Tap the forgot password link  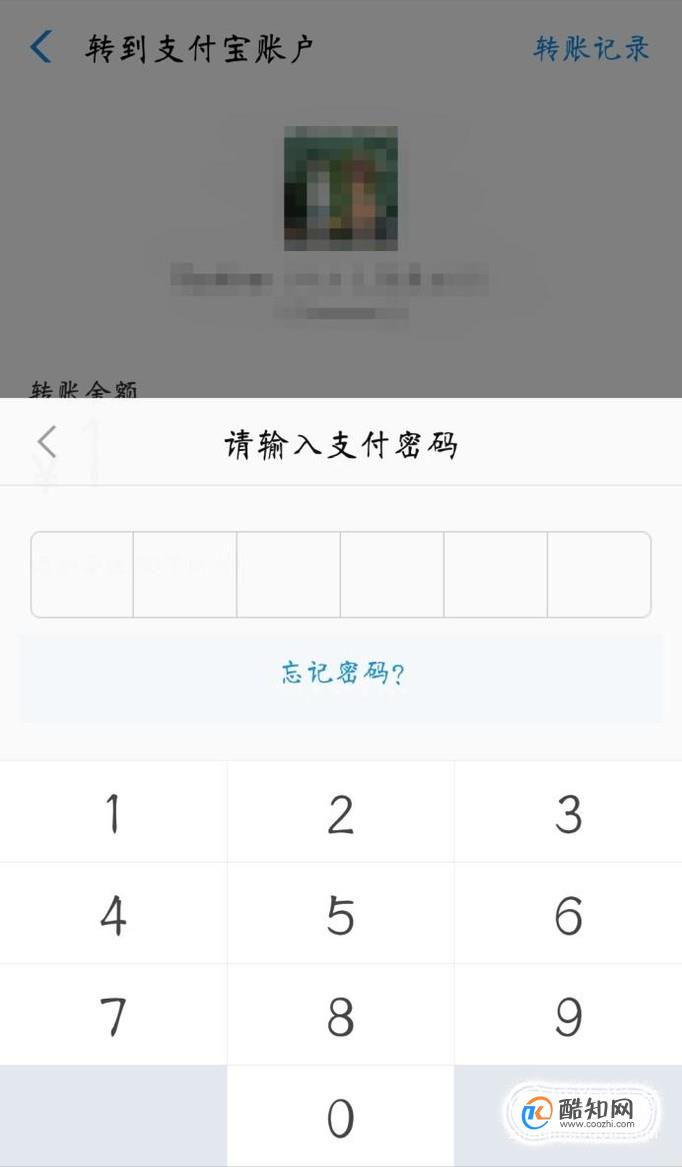click(342, 673)
